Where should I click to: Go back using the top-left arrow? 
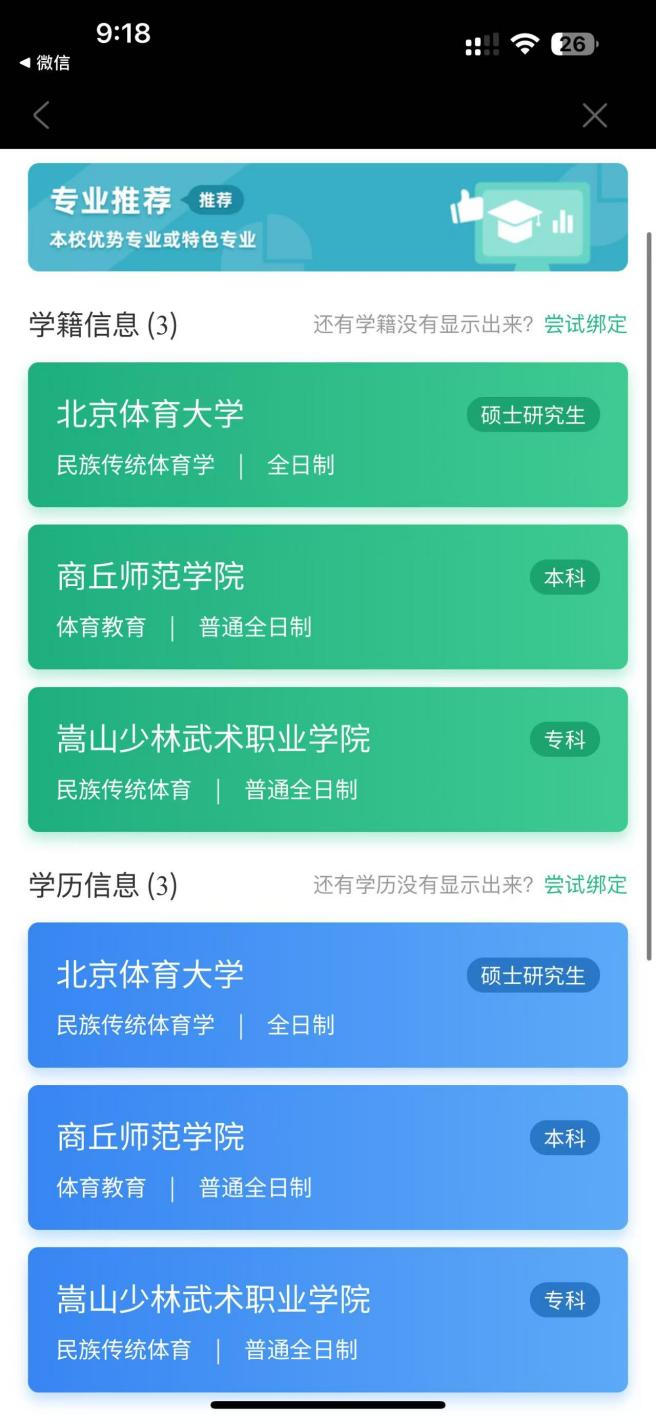click(x=41, y=116)
